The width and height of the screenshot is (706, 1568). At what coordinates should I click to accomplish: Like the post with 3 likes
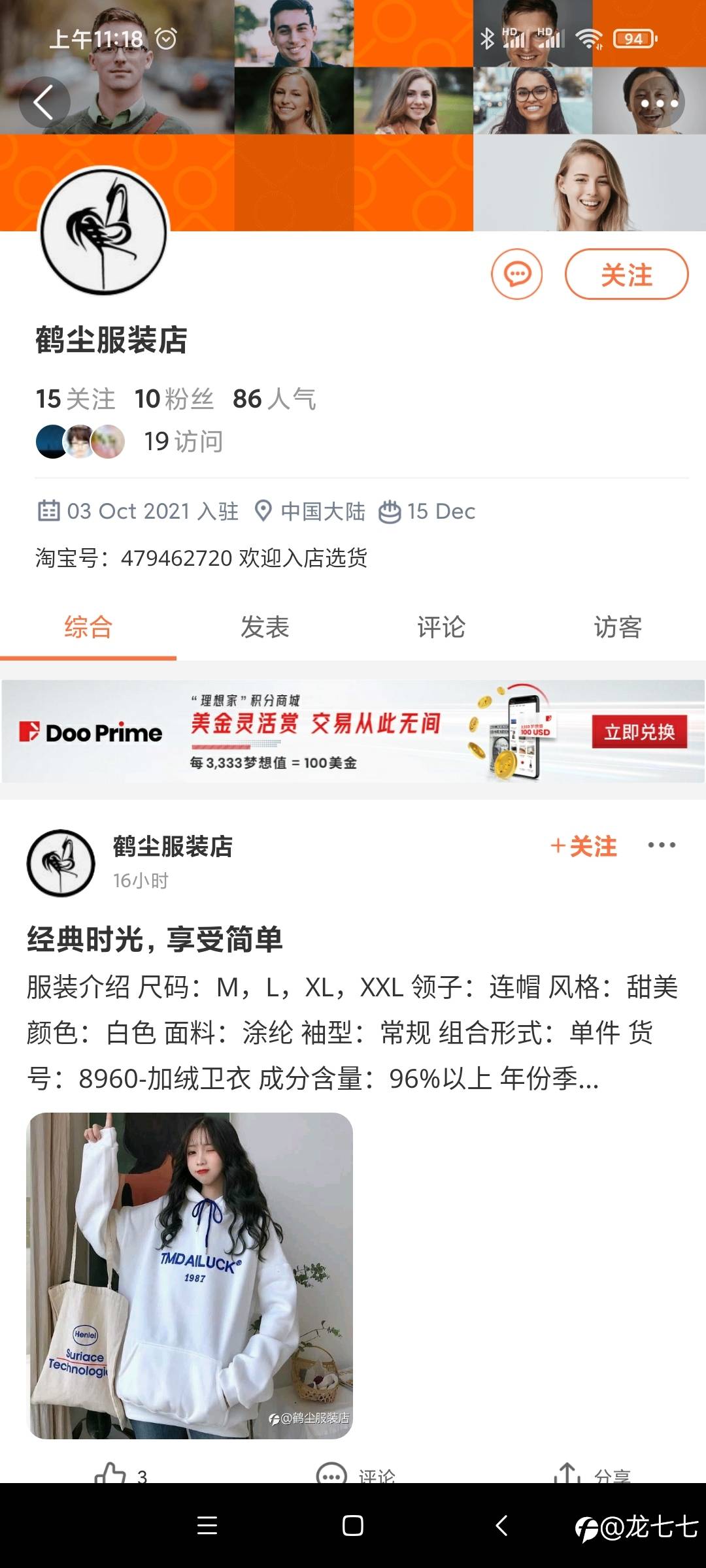[111, 1473]
